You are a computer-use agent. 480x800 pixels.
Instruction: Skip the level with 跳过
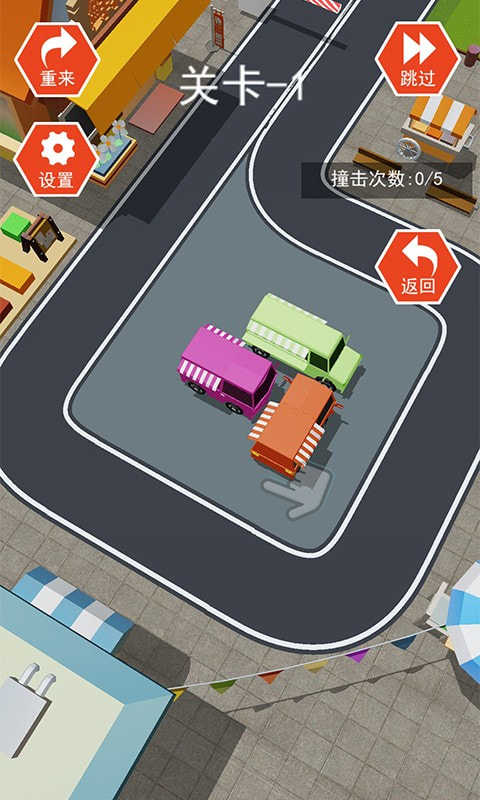point(418,59)
